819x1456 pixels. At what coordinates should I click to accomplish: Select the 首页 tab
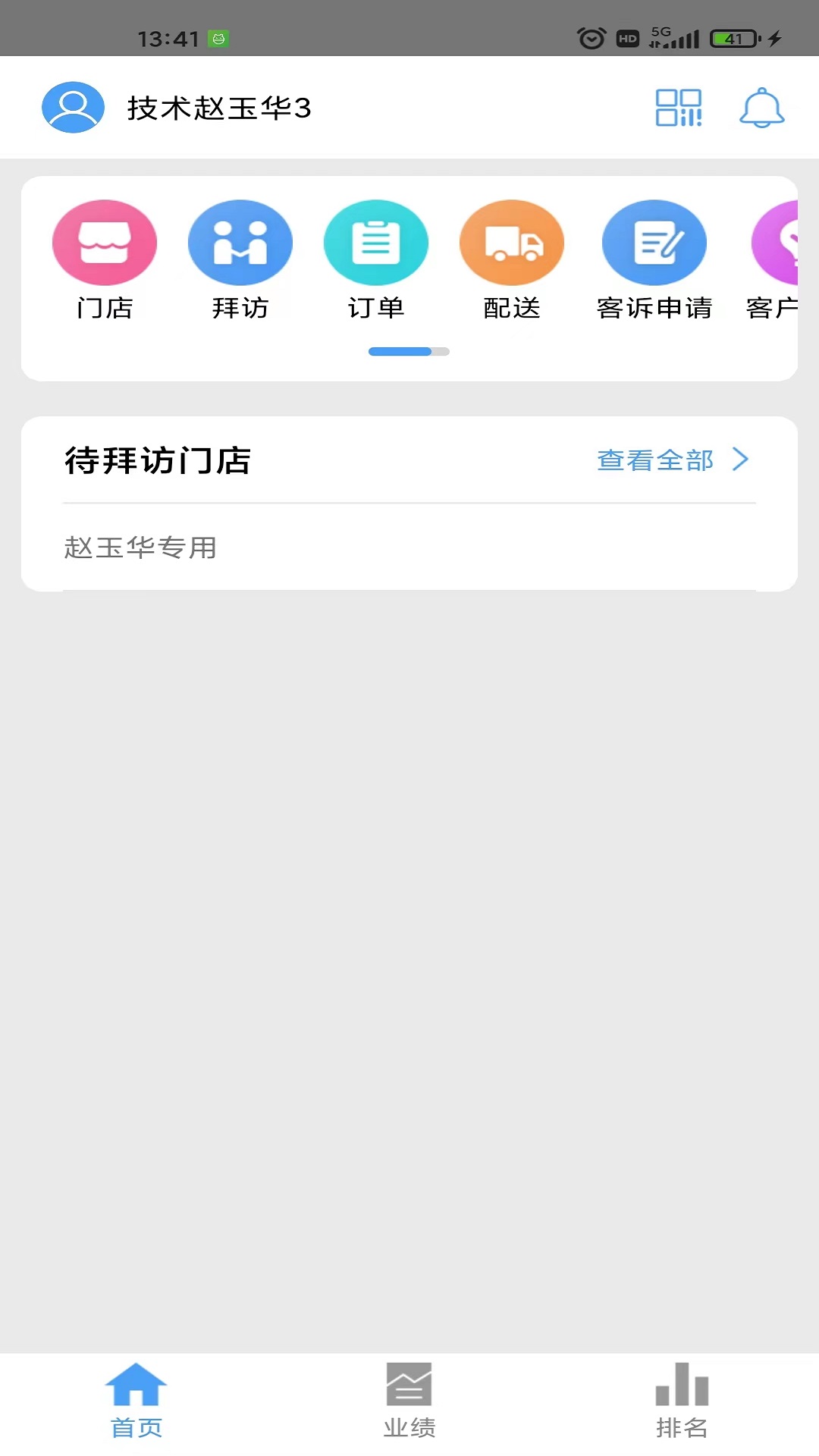(x=136, y=1401)
